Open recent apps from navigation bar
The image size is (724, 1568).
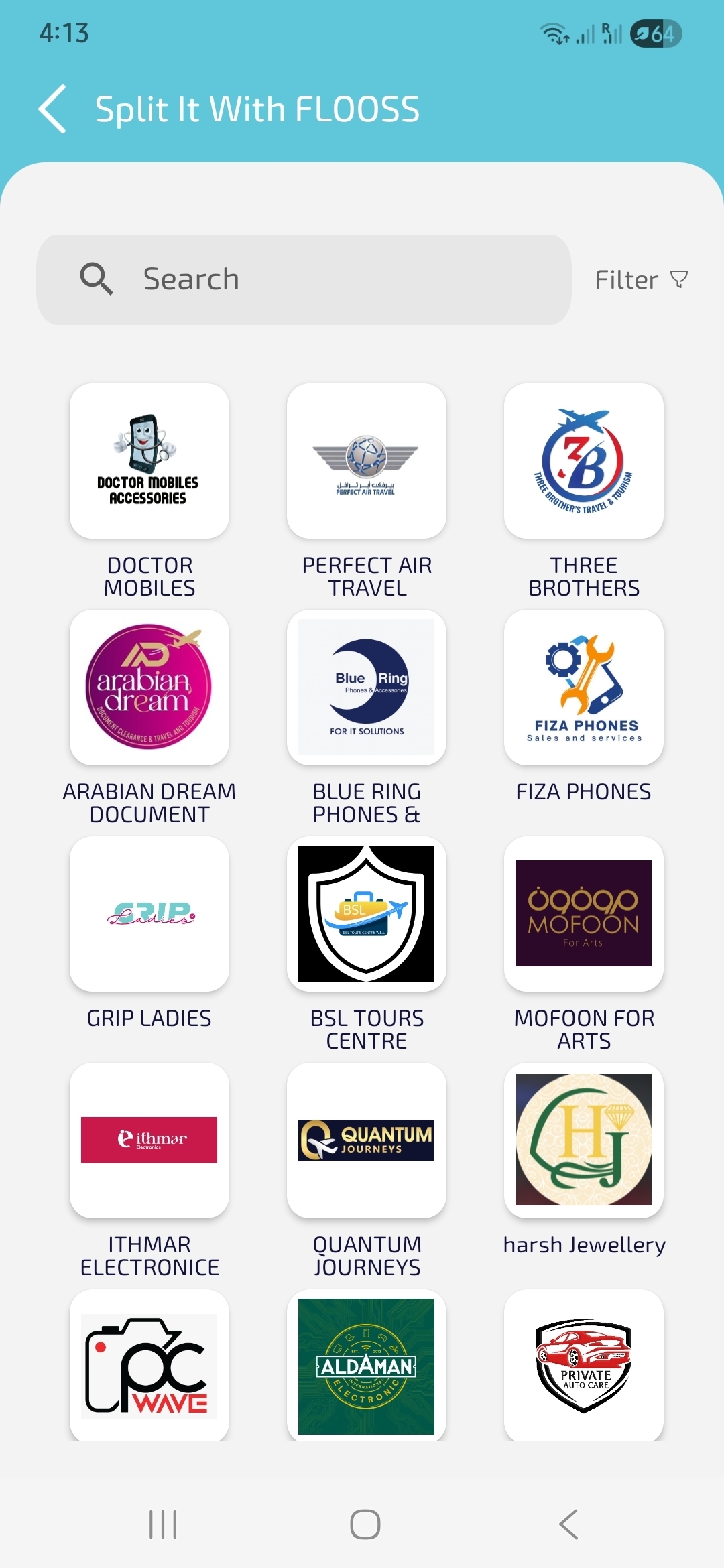pyautogui.click(x=163, y=1524)
